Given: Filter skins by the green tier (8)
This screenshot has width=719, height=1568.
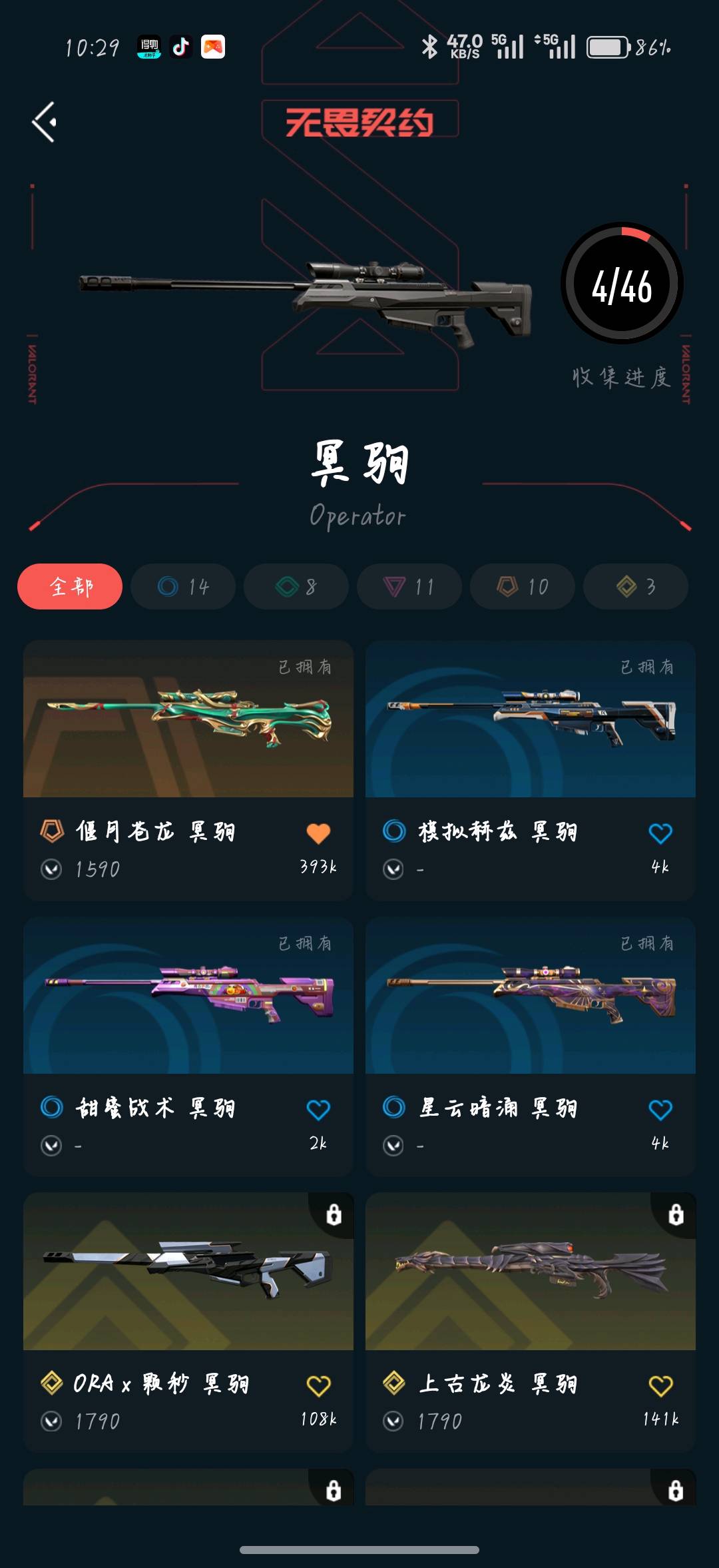Looking at the screenshot, I should [x=296, y=586].
